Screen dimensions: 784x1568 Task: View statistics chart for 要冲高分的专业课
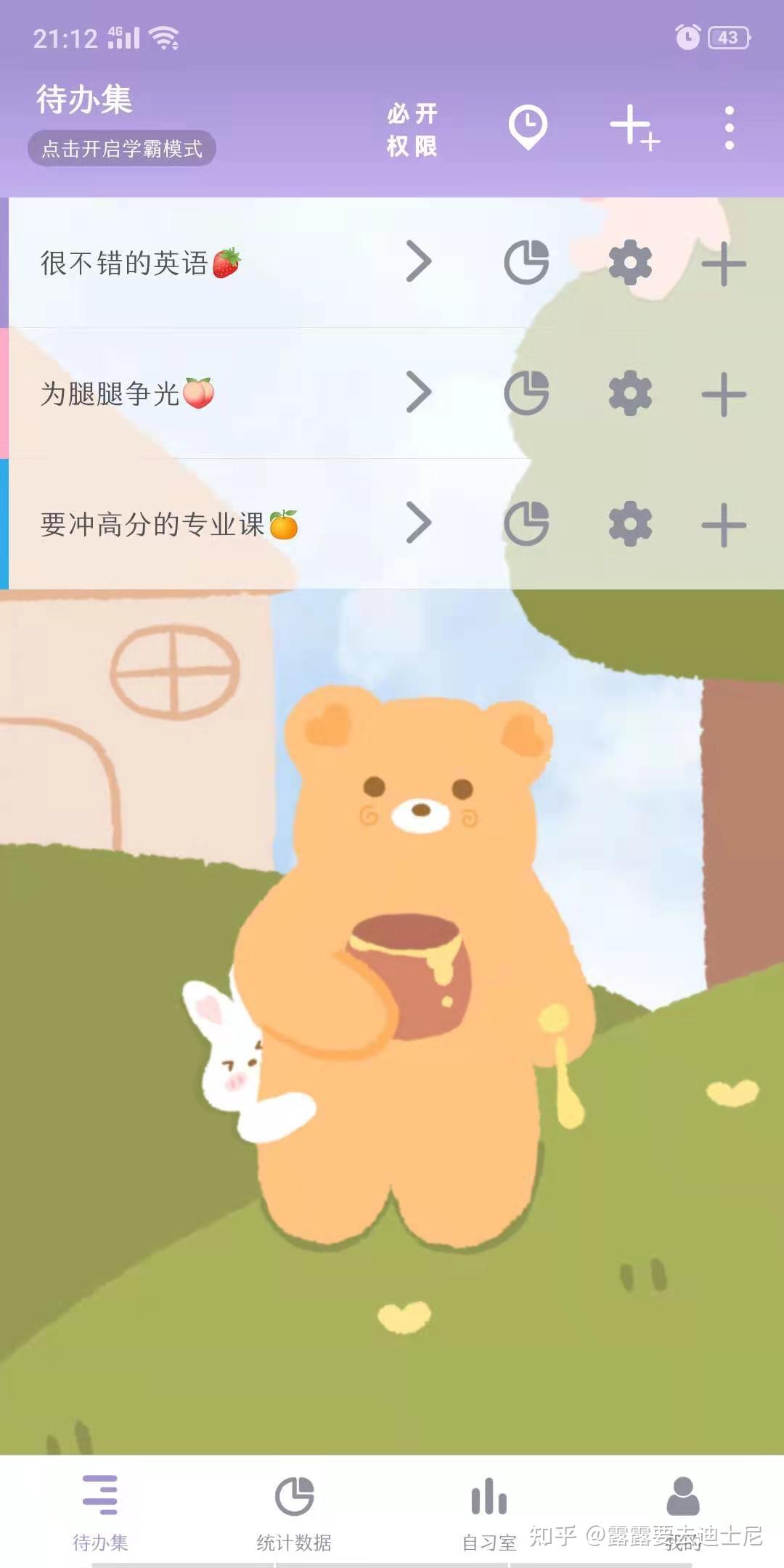526,523
